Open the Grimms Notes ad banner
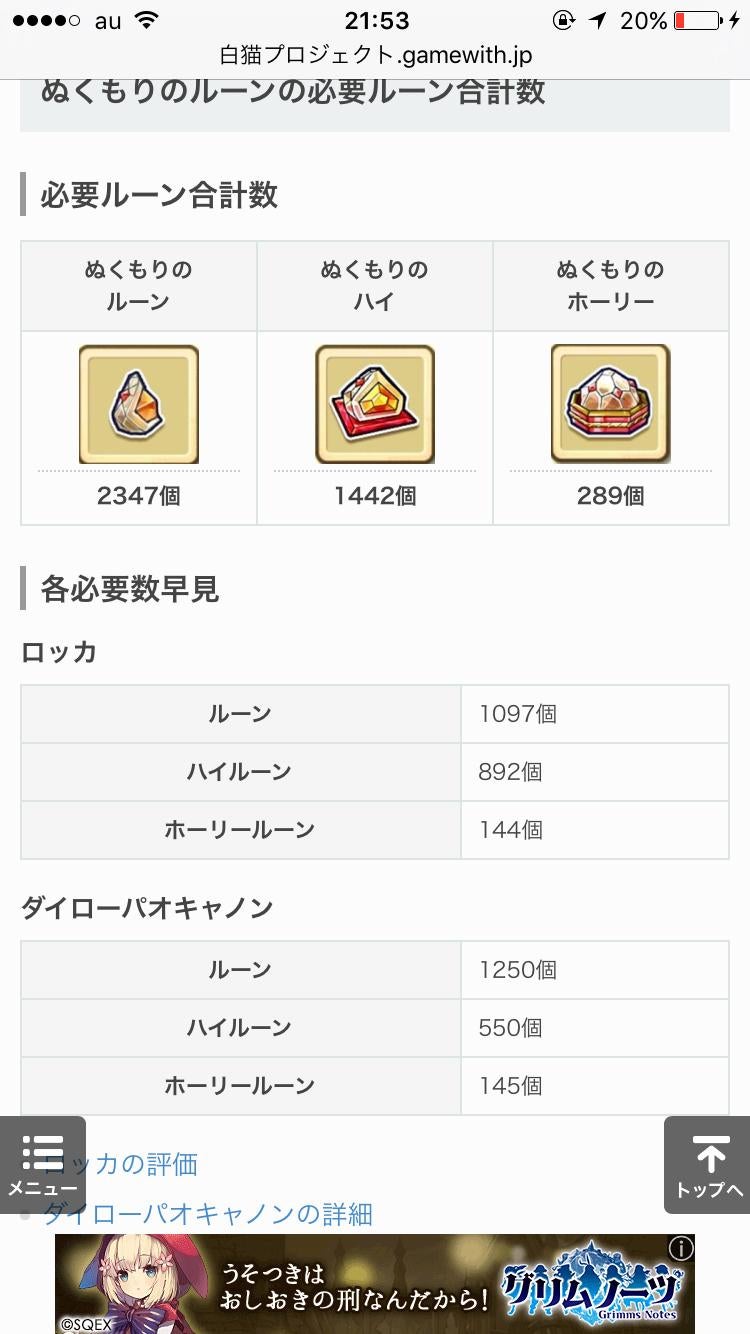The width and height of the screenshot is (750, 1334). (x=374, y=1284)
